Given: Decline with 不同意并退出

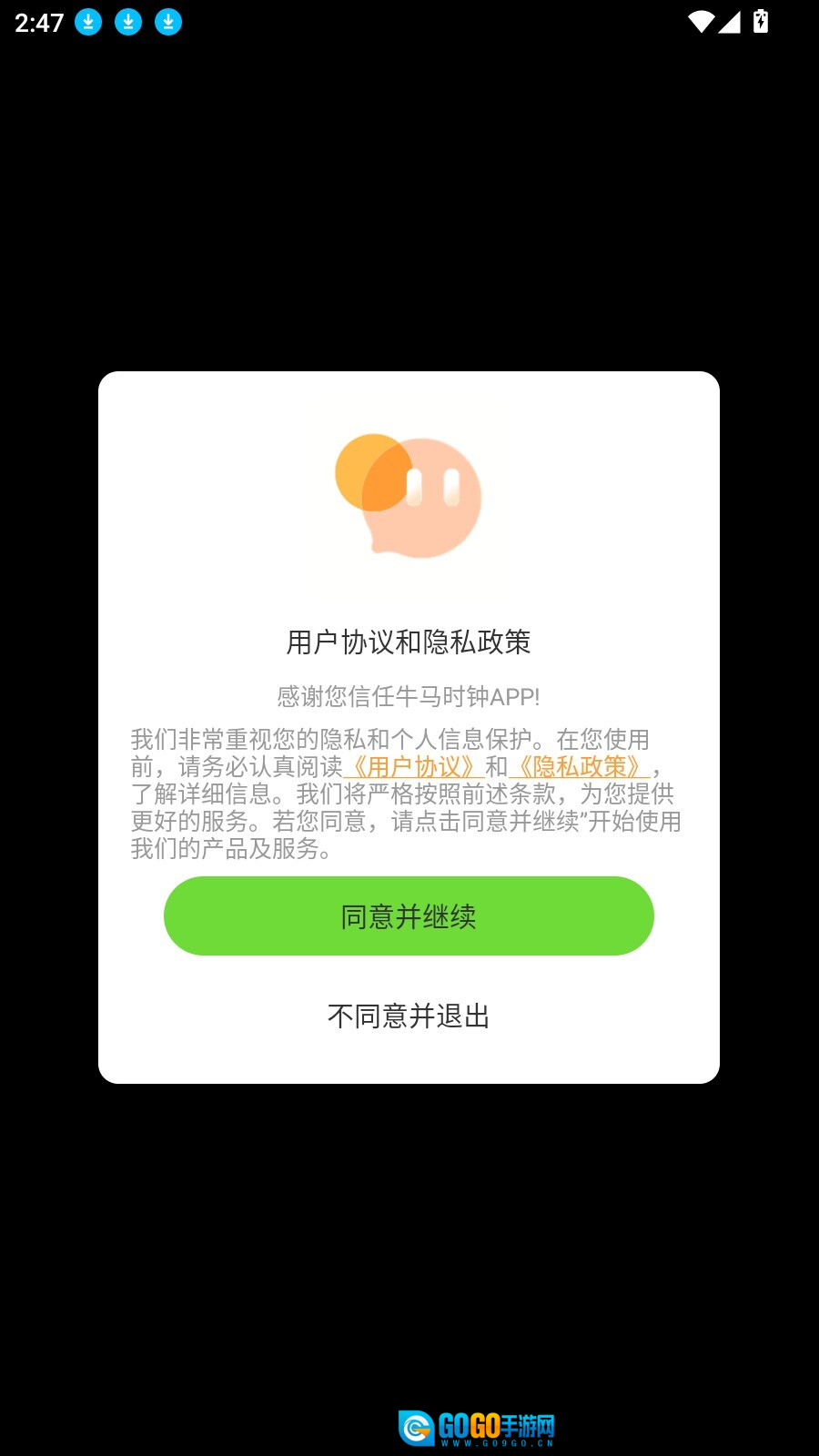Looking at the screenshot, I should (x=409, y=1016).
